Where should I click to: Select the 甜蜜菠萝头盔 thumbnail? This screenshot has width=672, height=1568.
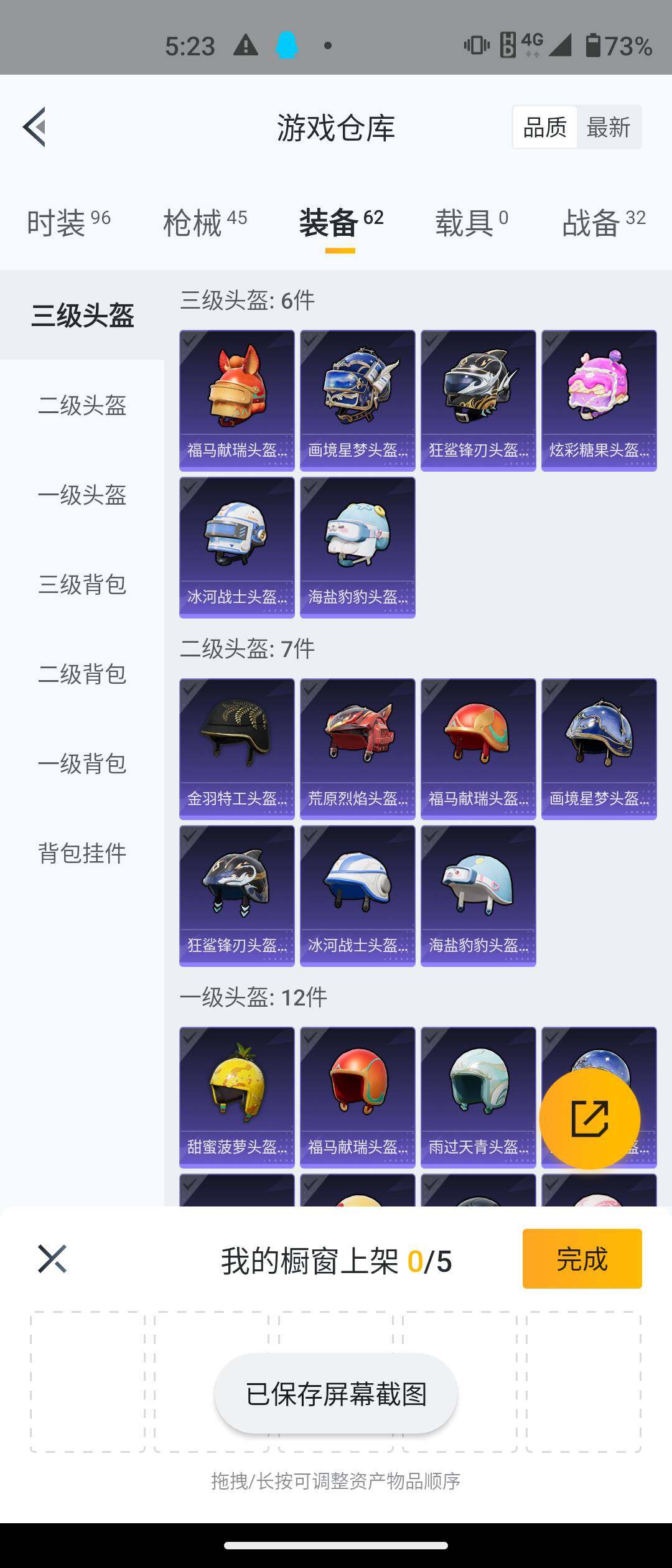[x=236, y=1095]
